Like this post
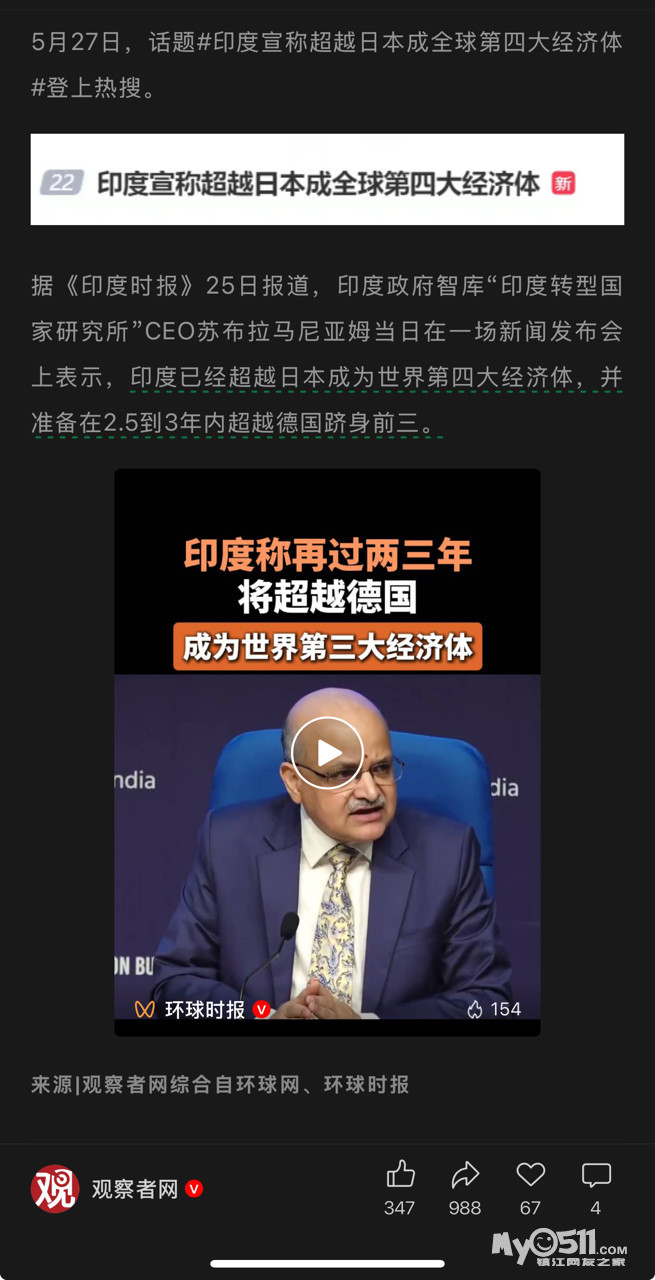Viewport: 655px width, 1280px height. [x=400, y=1175]
